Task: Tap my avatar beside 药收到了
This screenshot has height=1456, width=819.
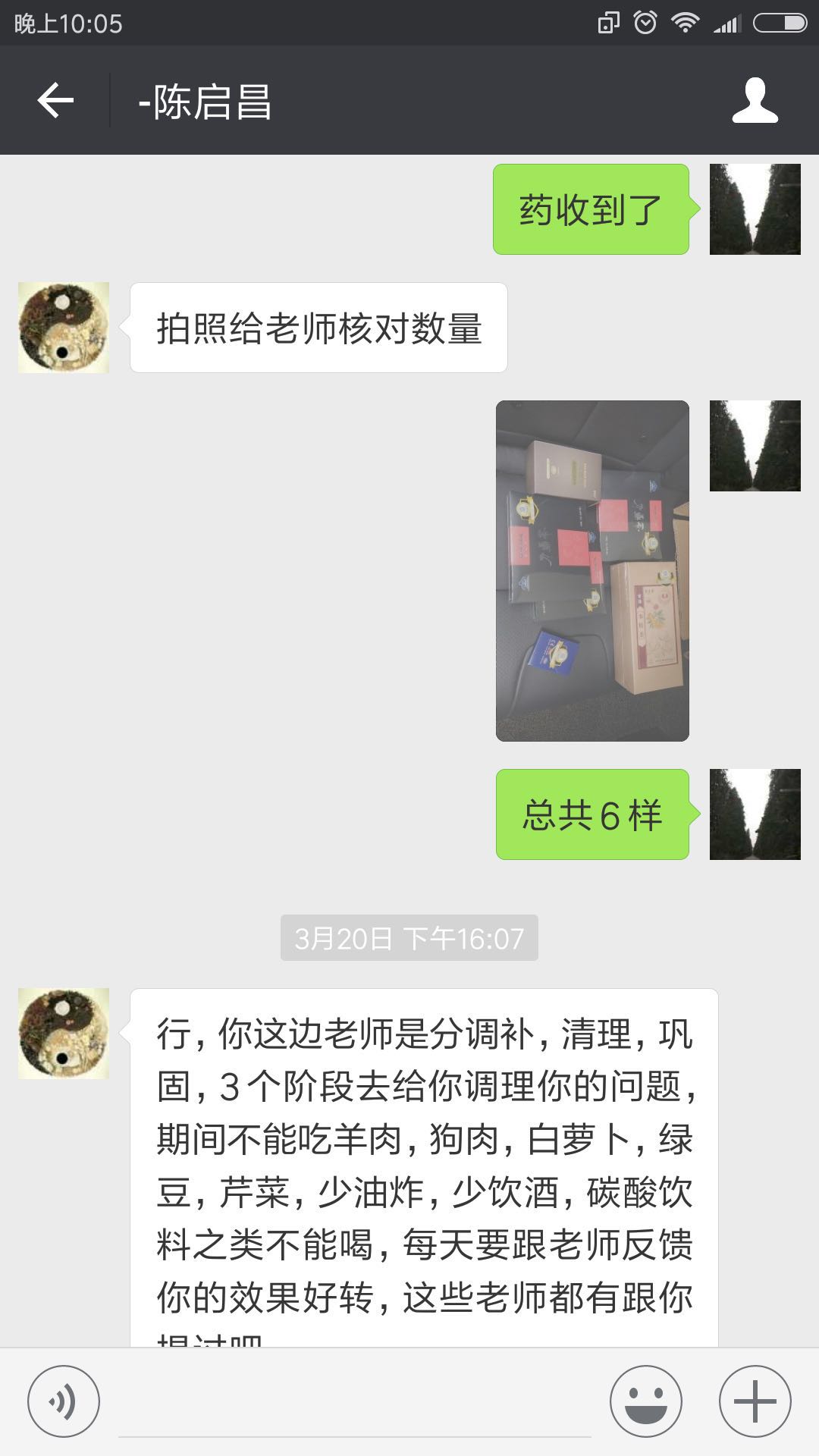Action: click(x=755, y=209)
